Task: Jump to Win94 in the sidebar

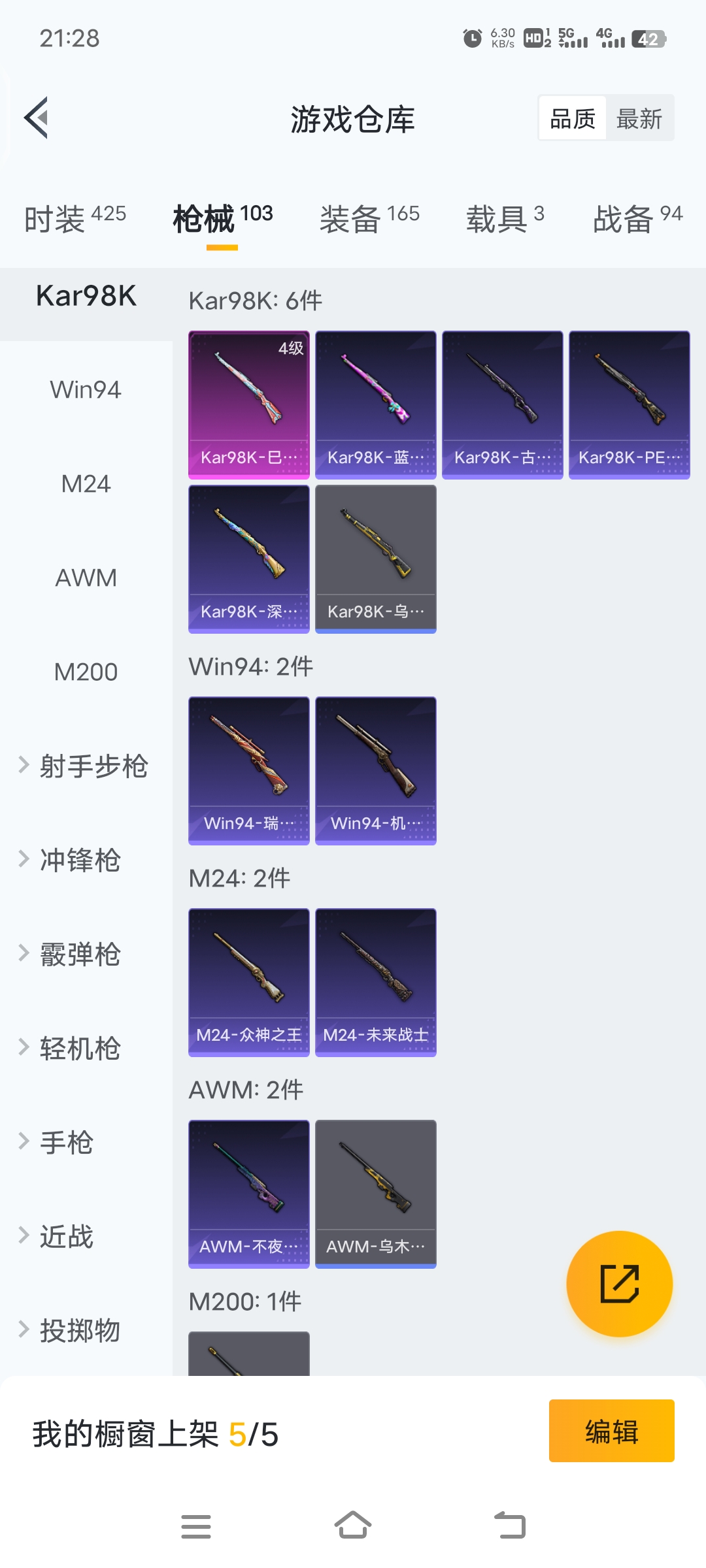Action: [86, 390]
